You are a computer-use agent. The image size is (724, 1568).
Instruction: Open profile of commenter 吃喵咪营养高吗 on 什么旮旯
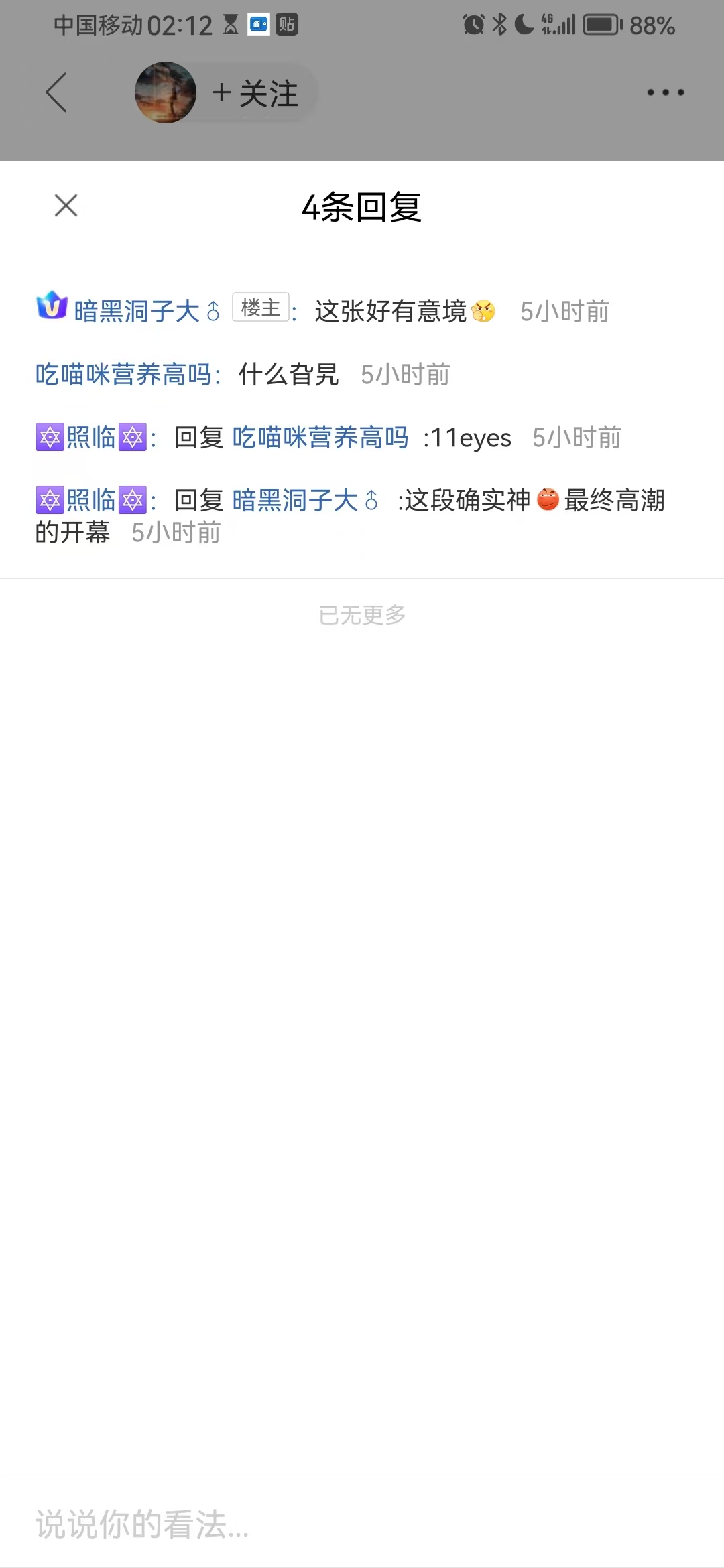click(x=123, y=374)
